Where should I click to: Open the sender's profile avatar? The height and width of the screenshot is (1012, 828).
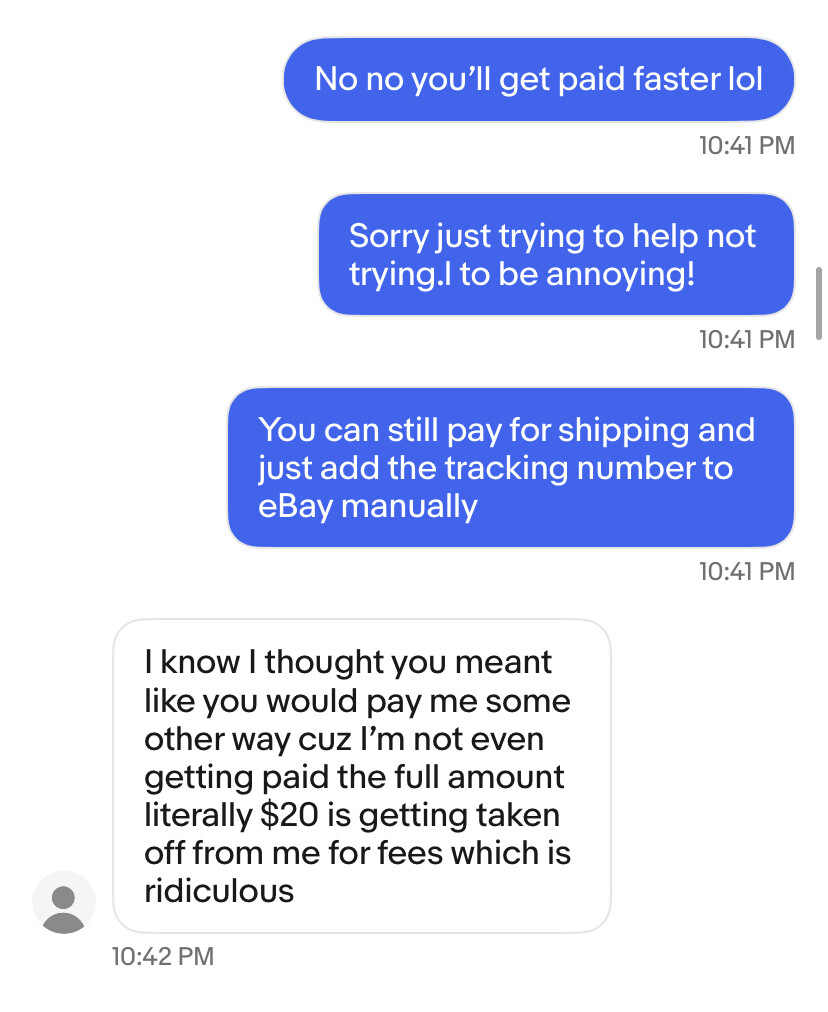(x=64, y=902)
